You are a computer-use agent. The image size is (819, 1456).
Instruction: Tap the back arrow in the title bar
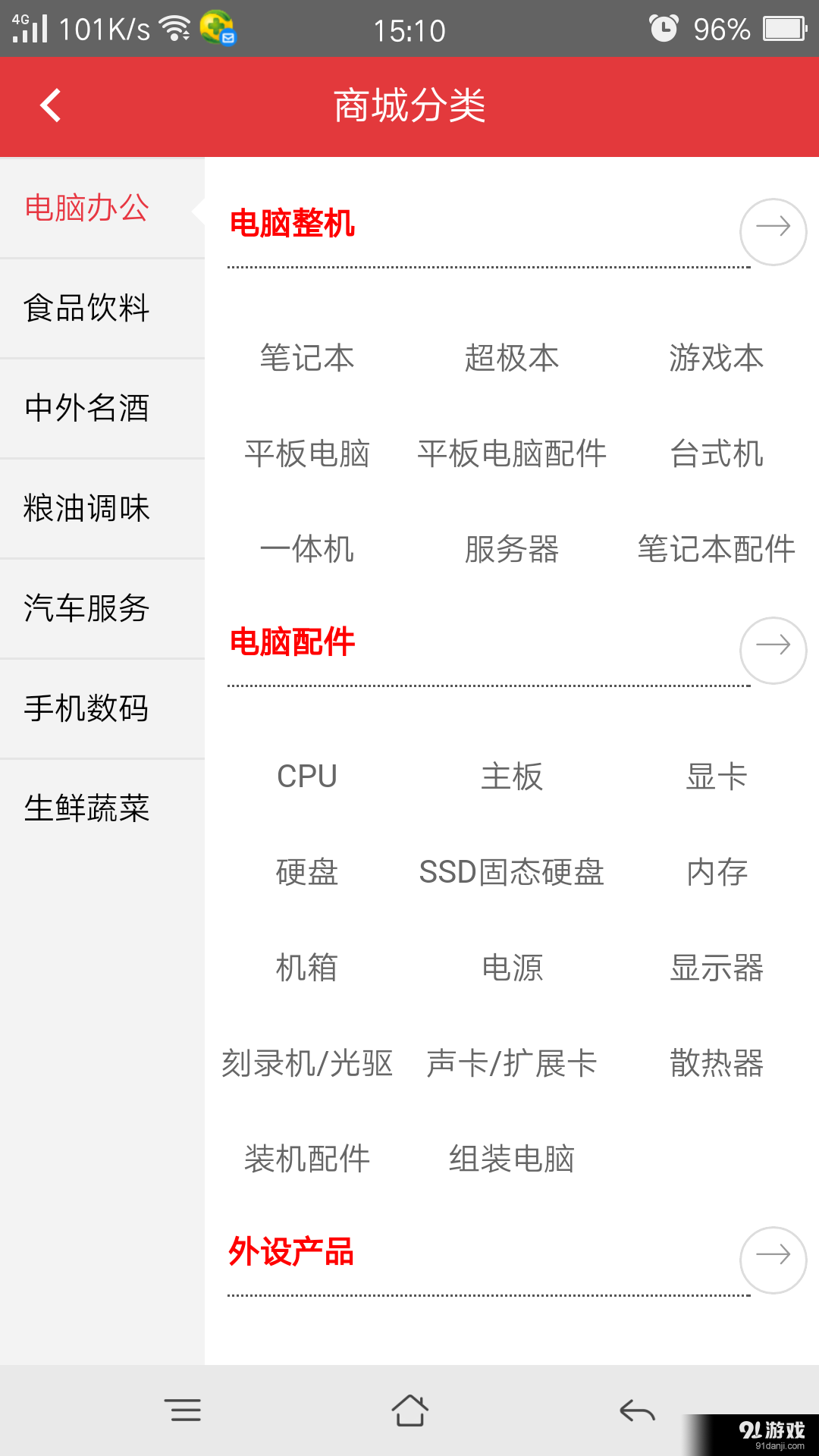point(51,106)
